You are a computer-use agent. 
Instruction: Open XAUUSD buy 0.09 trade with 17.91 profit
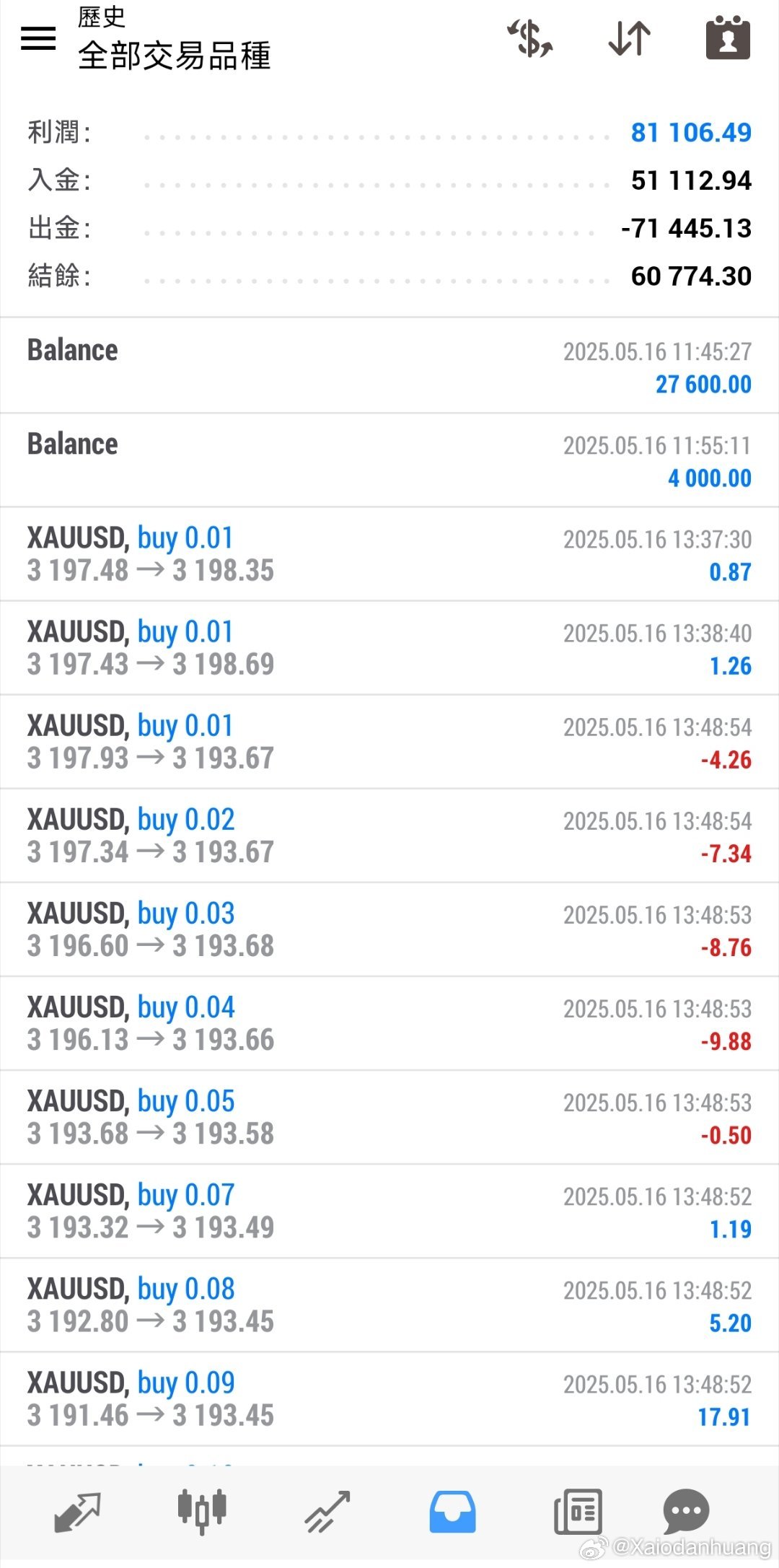coord(389,1398)
